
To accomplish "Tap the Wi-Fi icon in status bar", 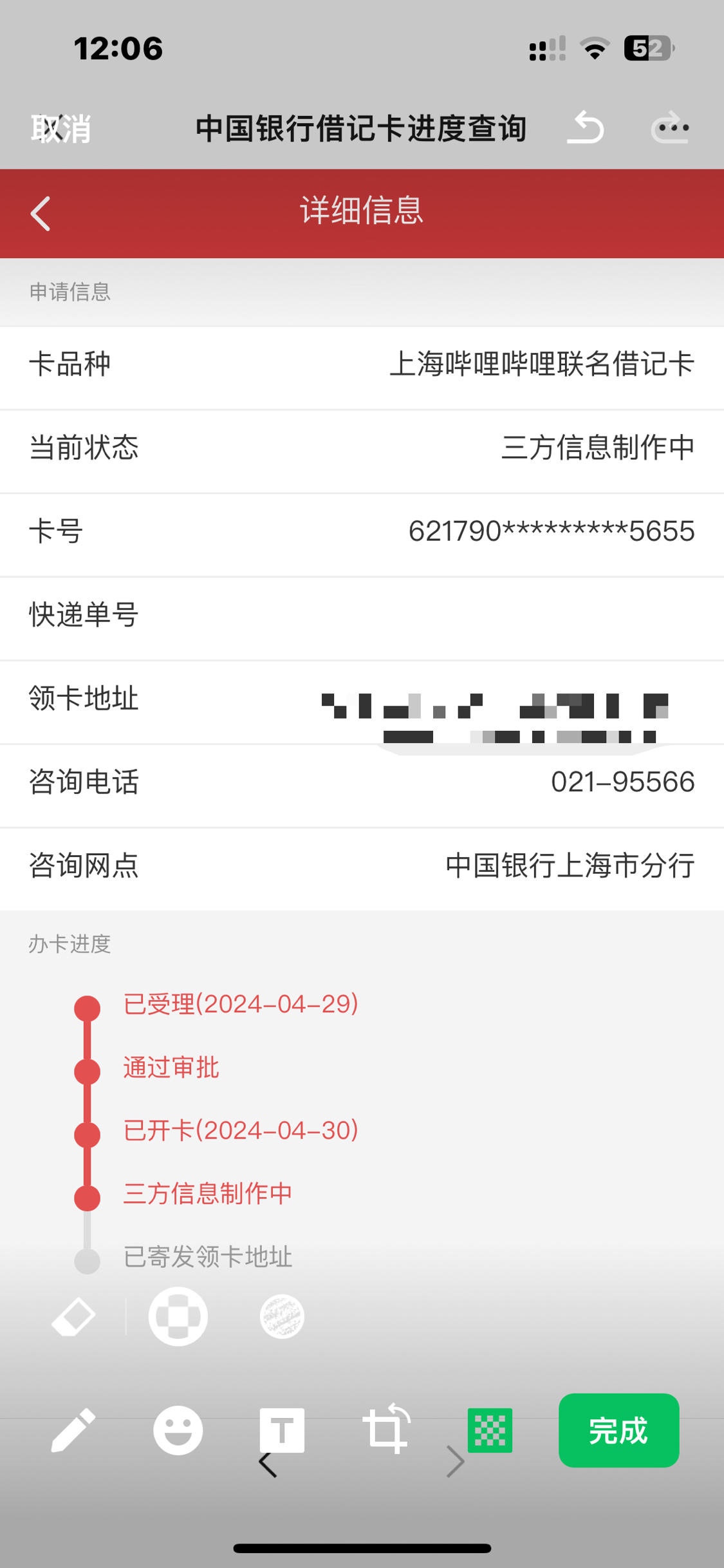I will [593, 48].
